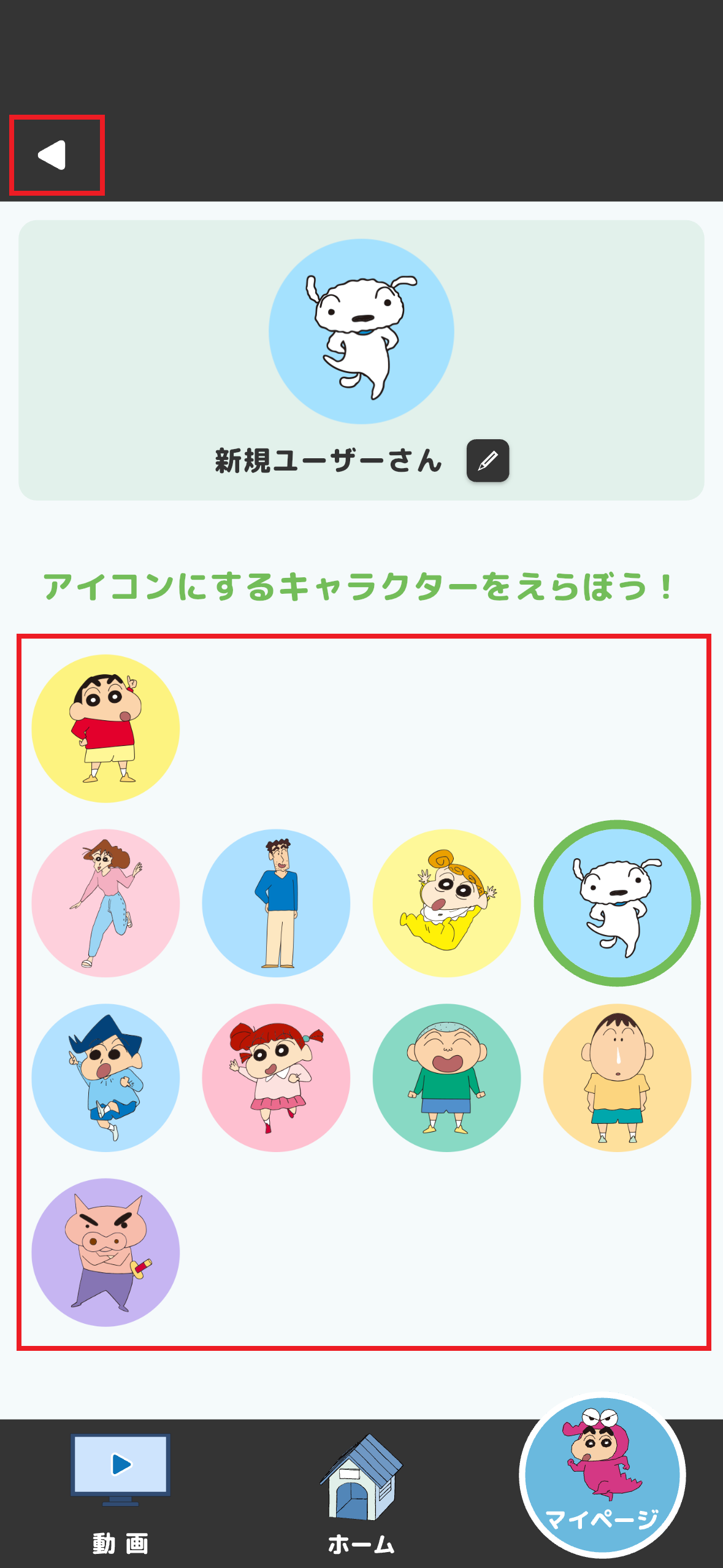Pick Hiroshi for the profile icon
Image resolution: width=723 pixels, height=1568 pixels.
[276, 902]
